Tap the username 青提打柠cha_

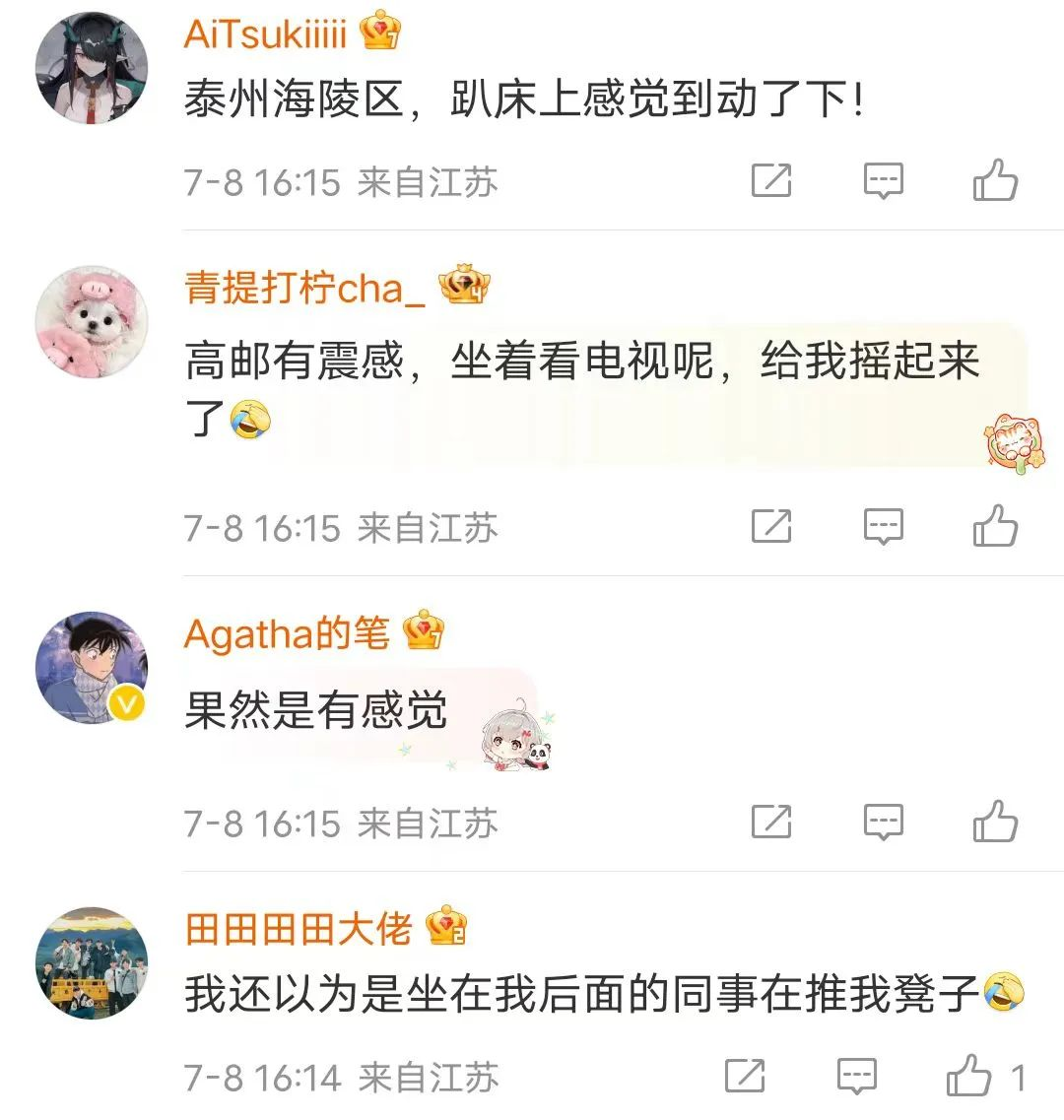pos(305,288)
